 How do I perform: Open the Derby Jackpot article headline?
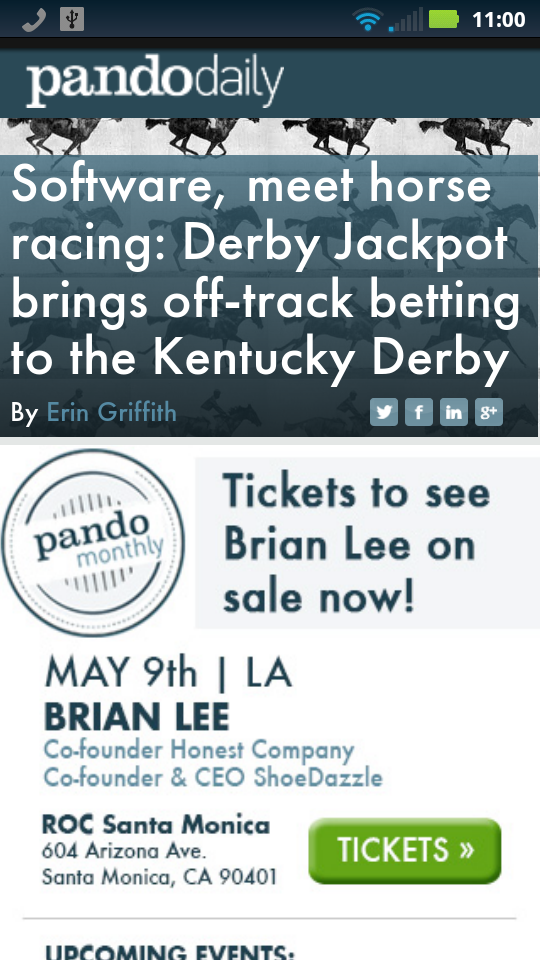pyautogui.click(x=265, y=270)
